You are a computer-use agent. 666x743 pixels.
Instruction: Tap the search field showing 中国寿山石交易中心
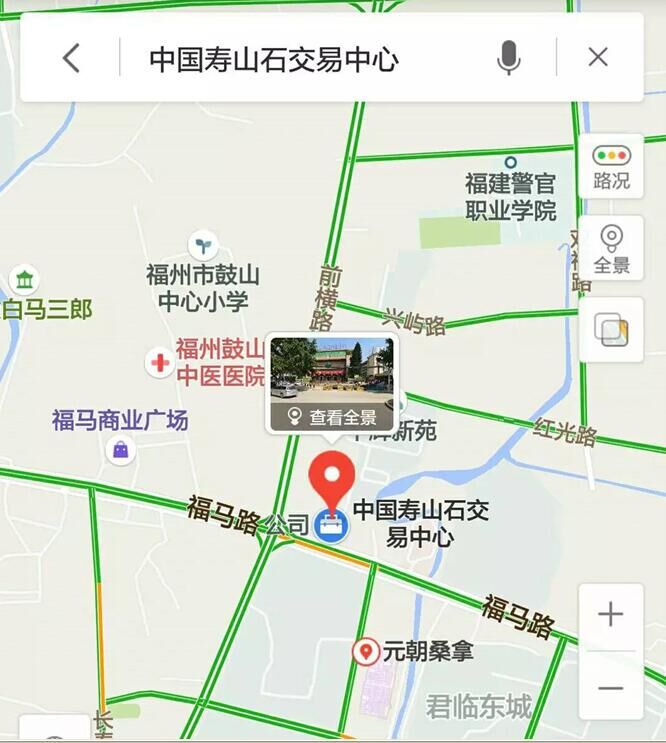coord(300,59)
